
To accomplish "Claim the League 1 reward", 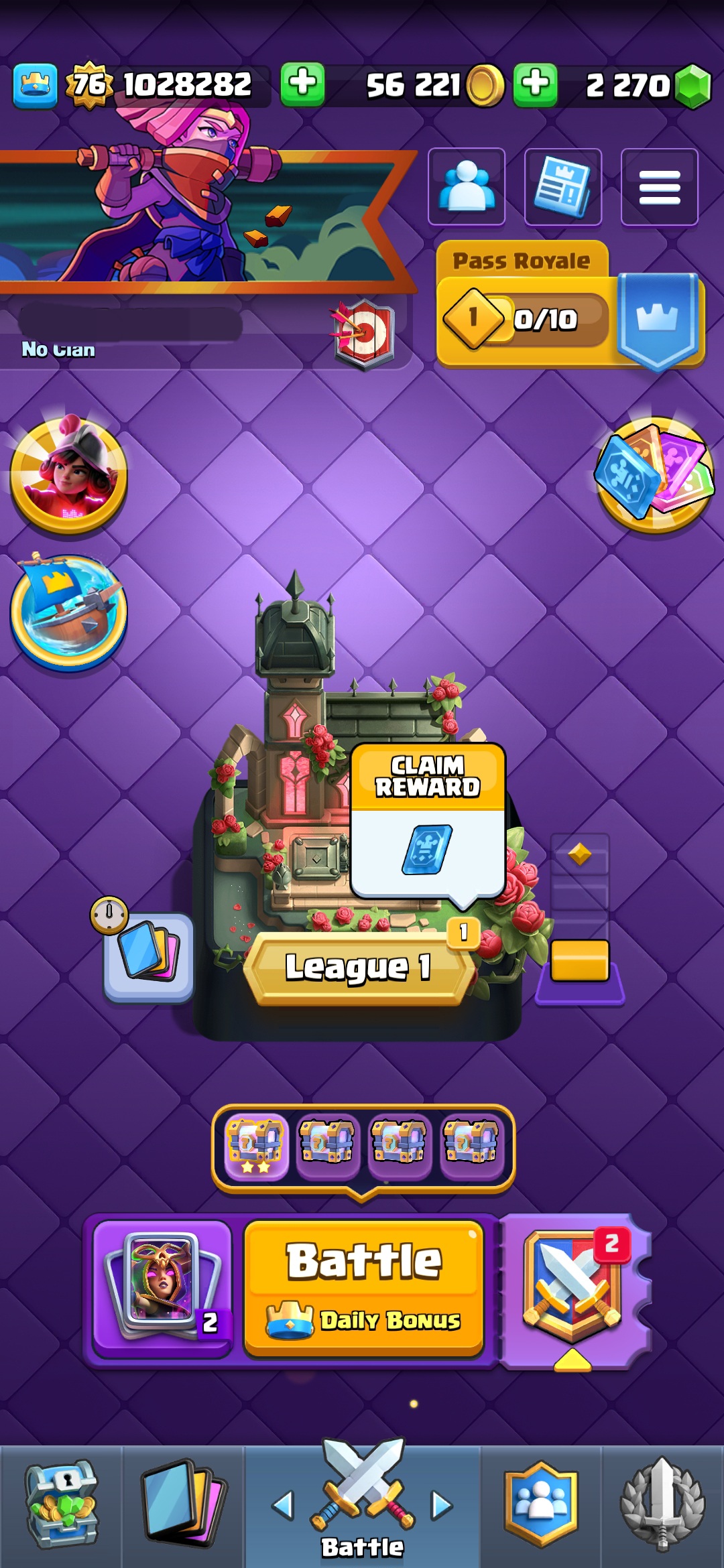I will click(x=428, y=821).
